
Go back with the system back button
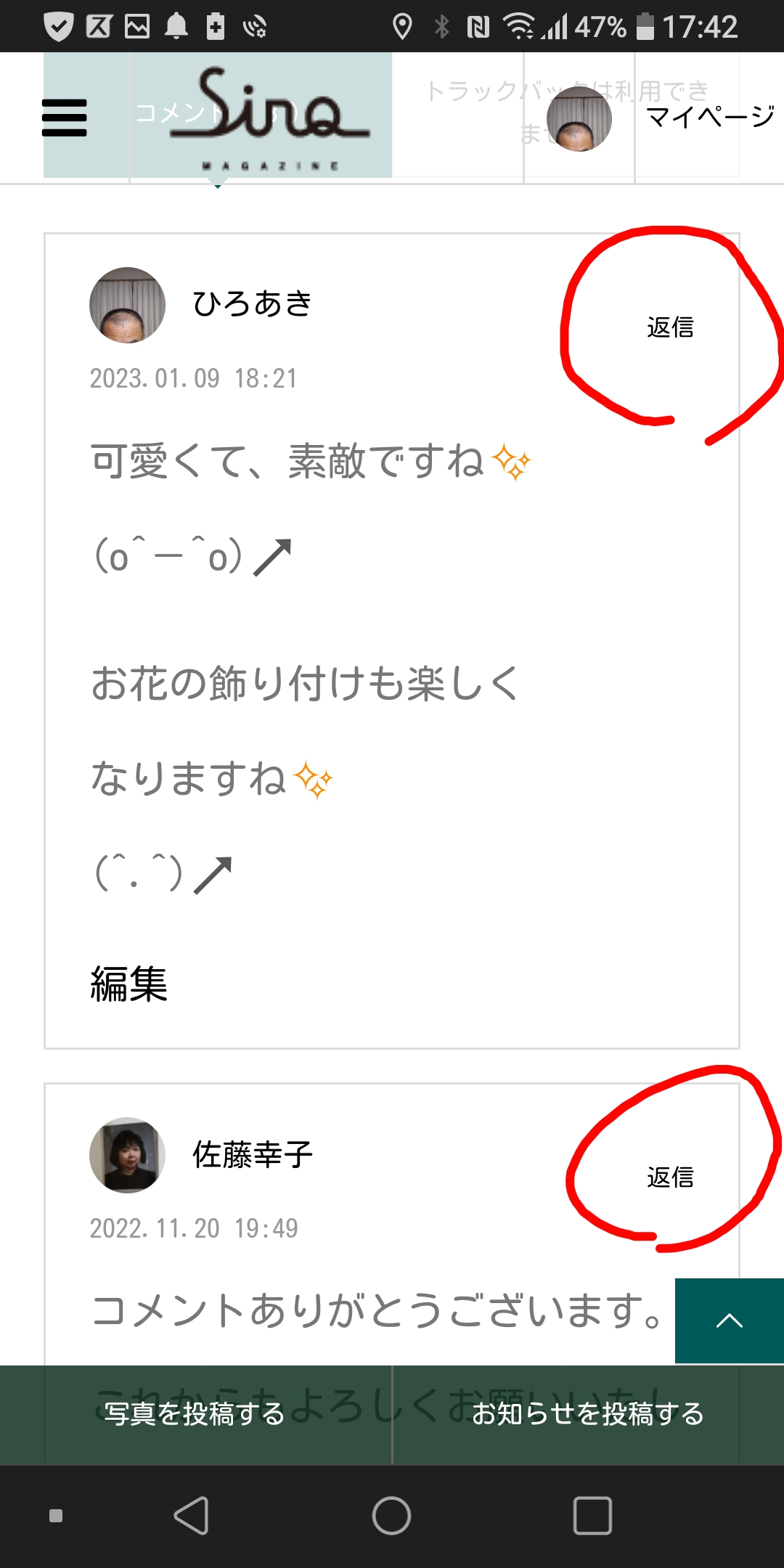[x=192, y=1516]
